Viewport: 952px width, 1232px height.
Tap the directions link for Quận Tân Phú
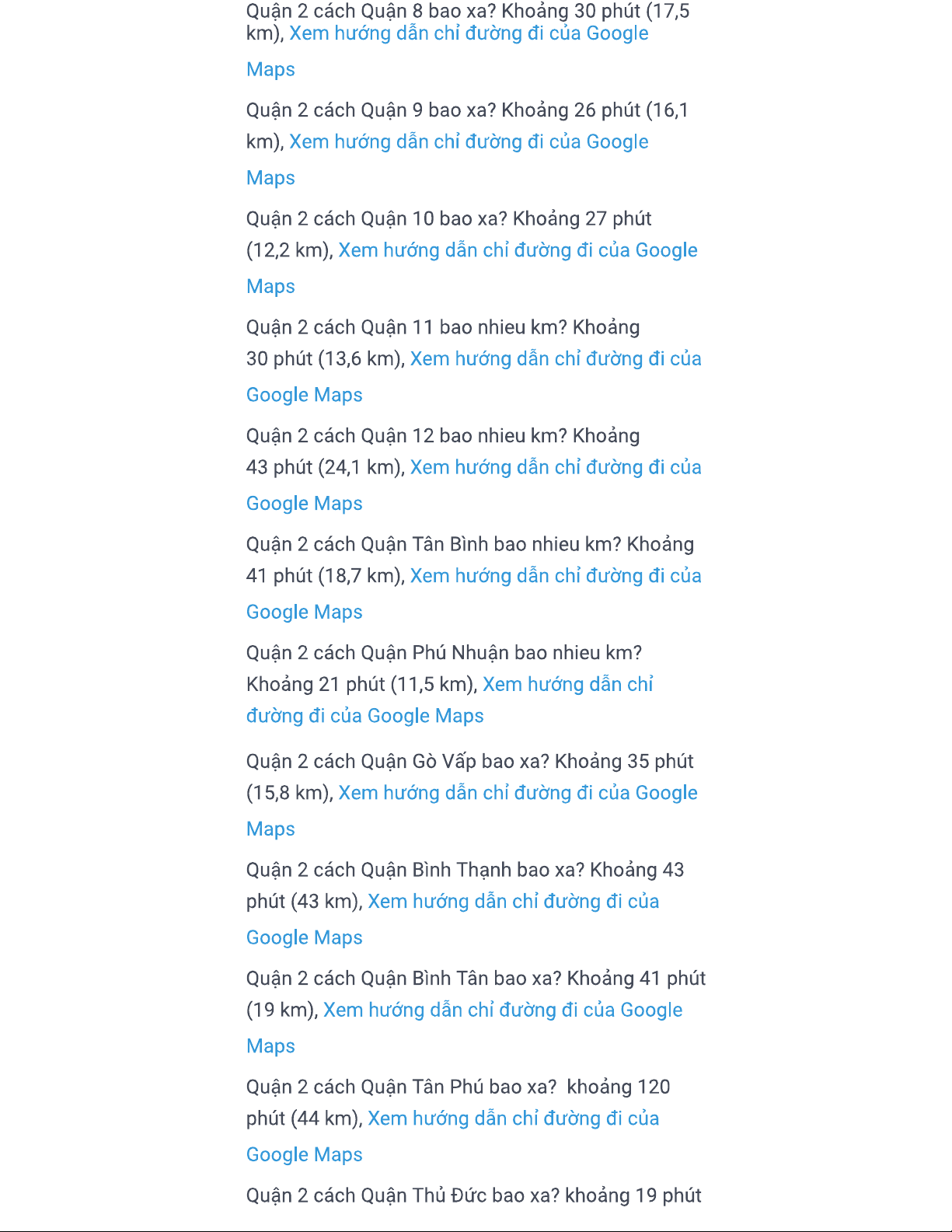point(513,1119)
